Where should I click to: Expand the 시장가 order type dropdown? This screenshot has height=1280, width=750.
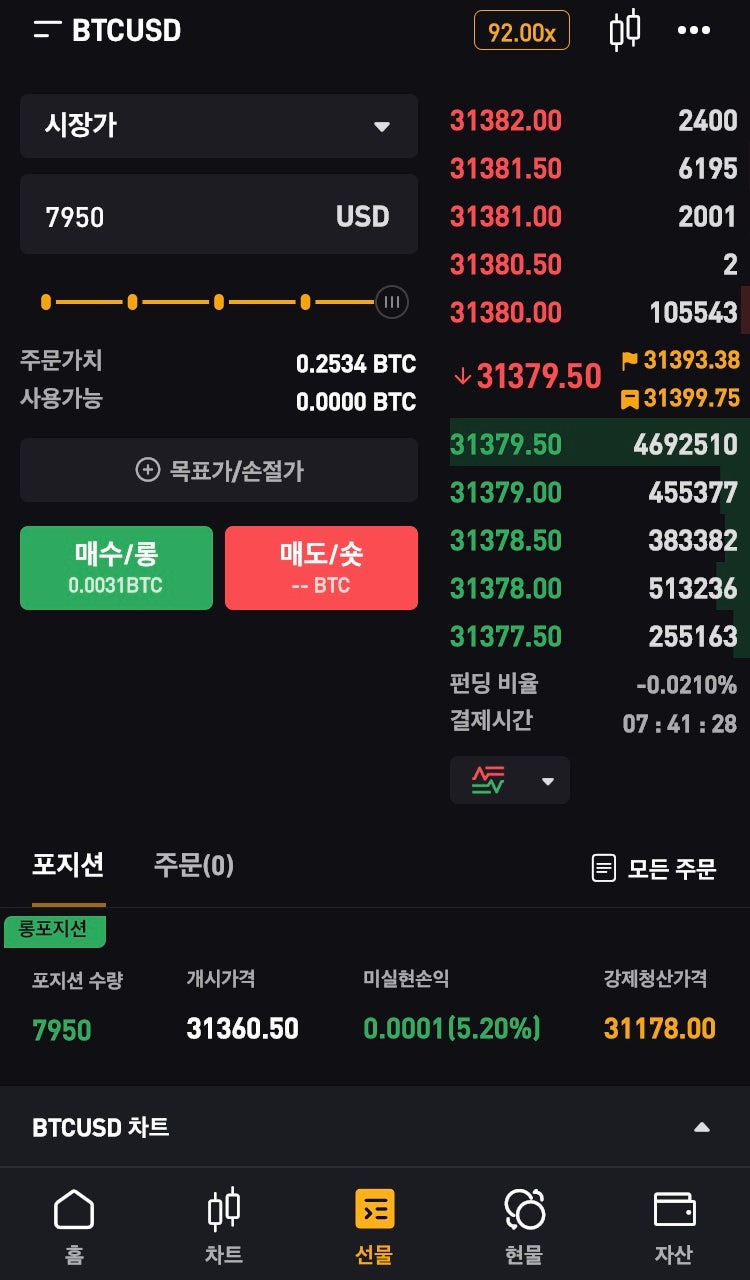tap(219, 126)
